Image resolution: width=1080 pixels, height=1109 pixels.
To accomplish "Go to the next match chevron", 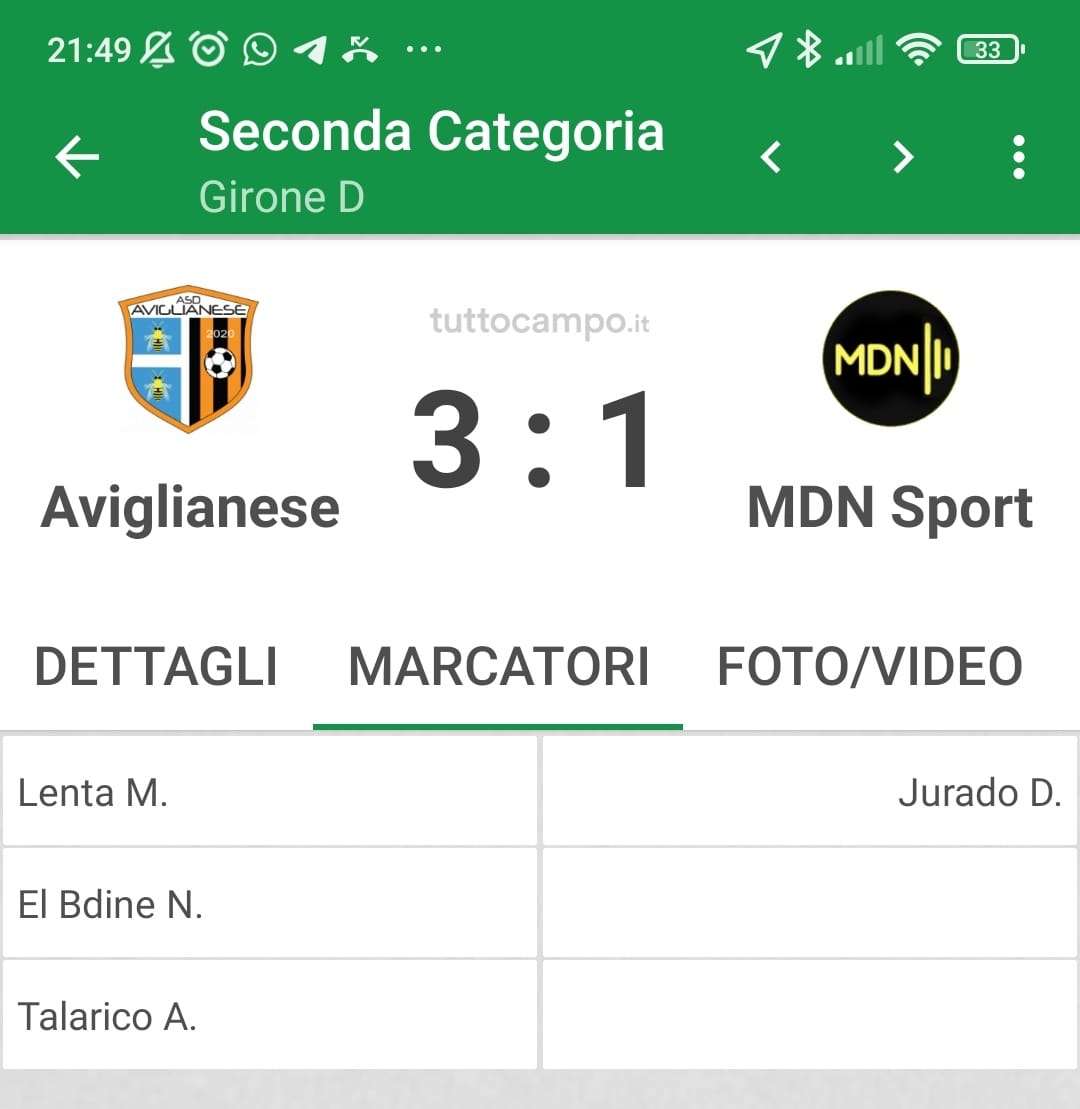I will click(x=903, y=157).
